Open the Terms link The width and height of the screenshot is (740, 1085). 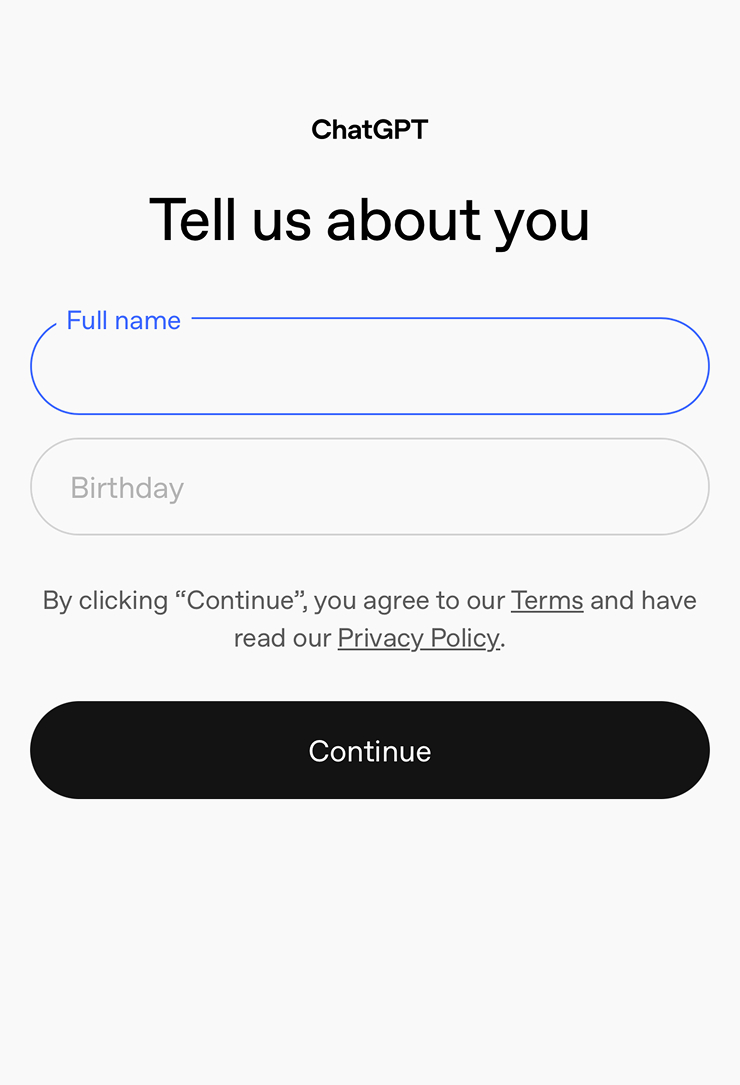click(x=547, y=601)
